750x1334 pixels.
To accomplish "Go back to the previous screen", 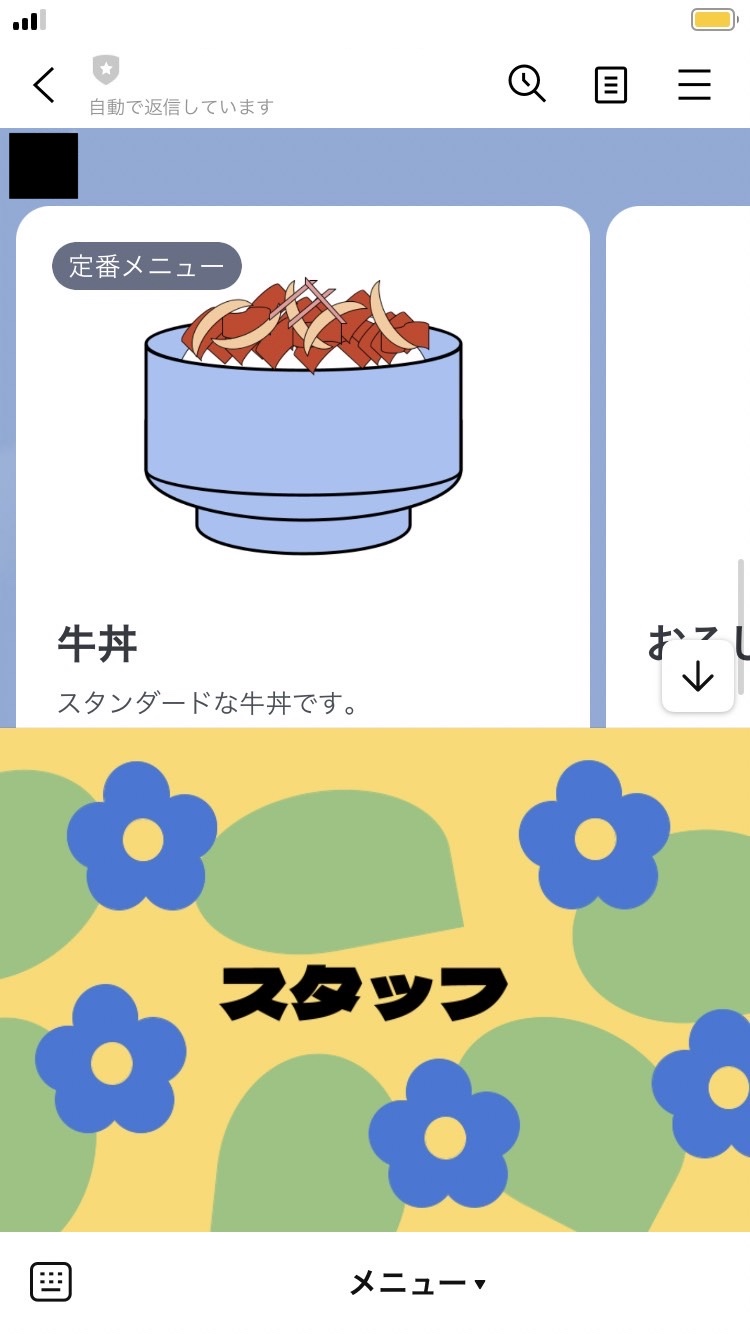I will pyautogui.click(x=44, y=86).
